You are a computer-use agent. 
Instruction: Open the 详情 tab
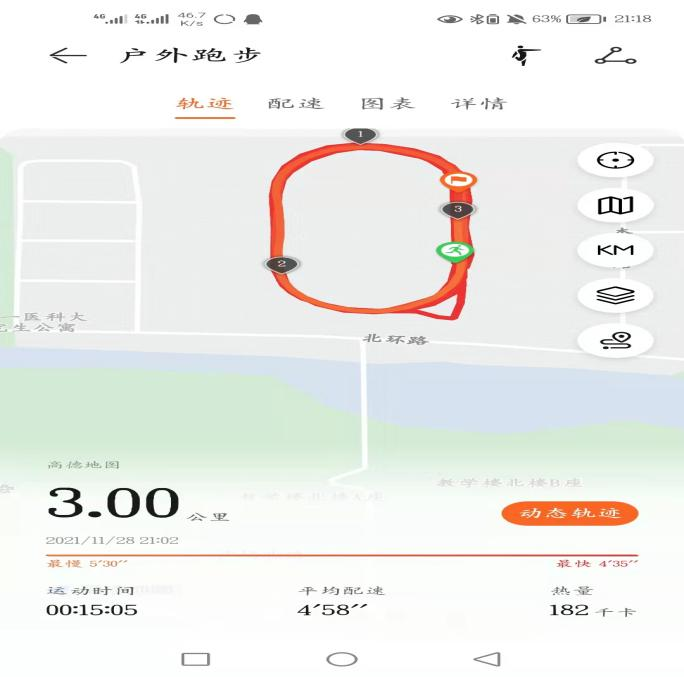click(x=479, y=104)
